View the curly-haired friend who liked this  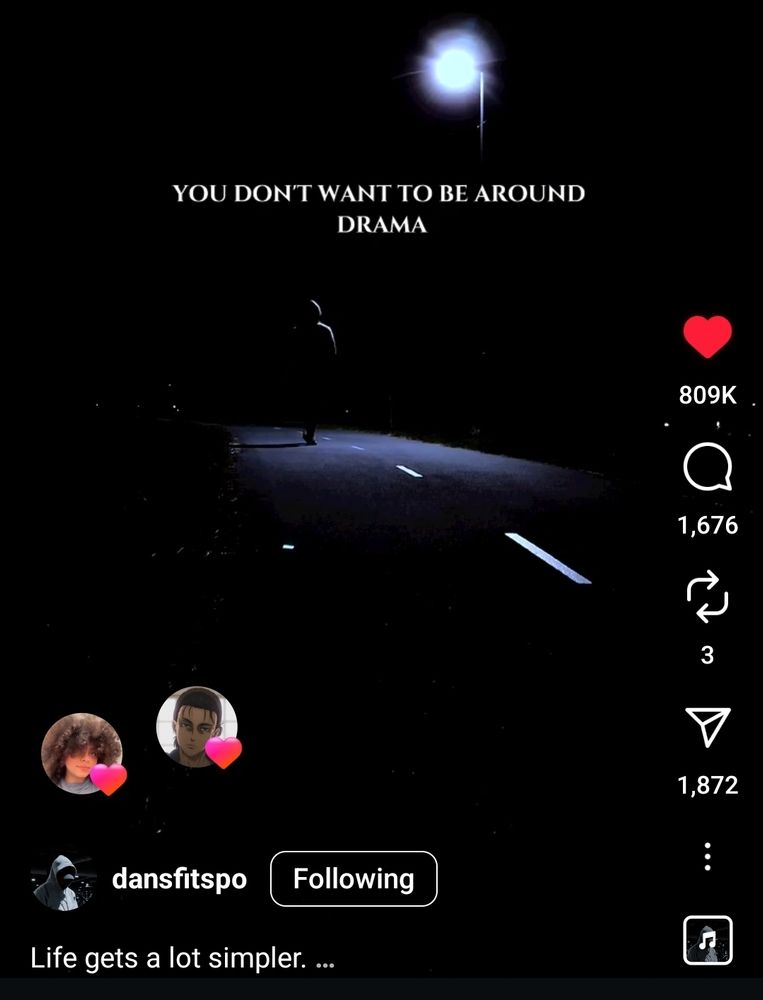(x=82, y=753)
